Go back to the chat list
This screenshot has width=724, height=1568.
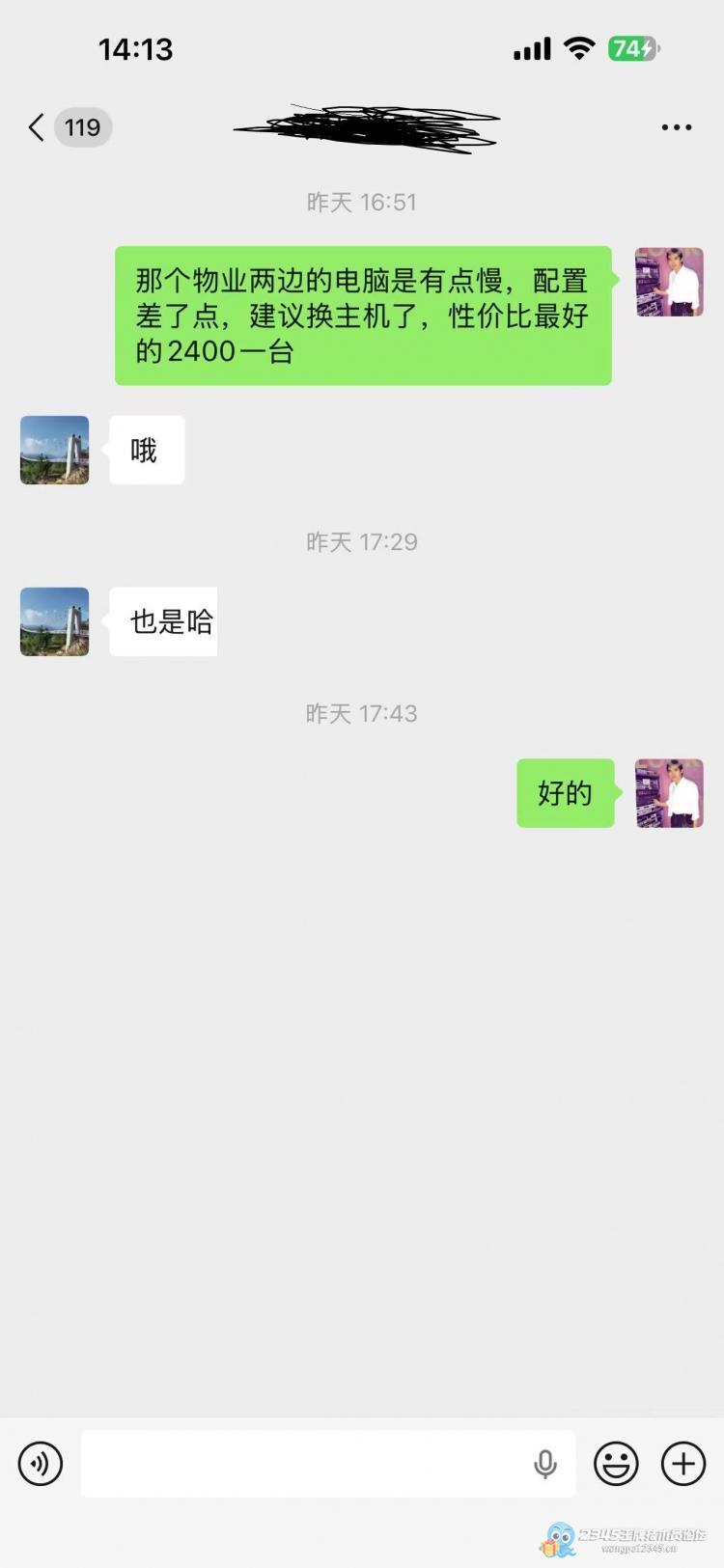(37, 127)
